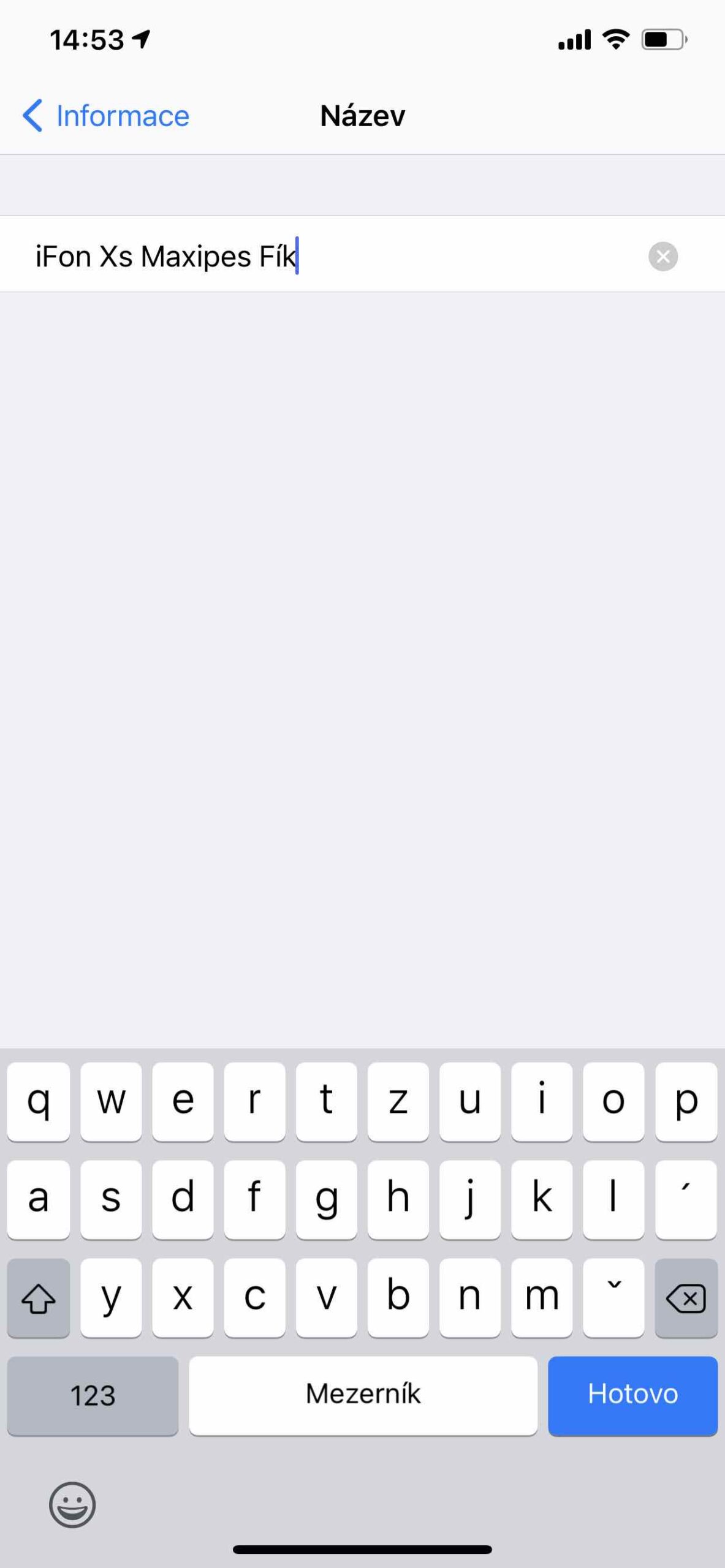Viewport: 725px width, 1568px height.
Task: Tap the letter z key
Action: coord(398,1101)
